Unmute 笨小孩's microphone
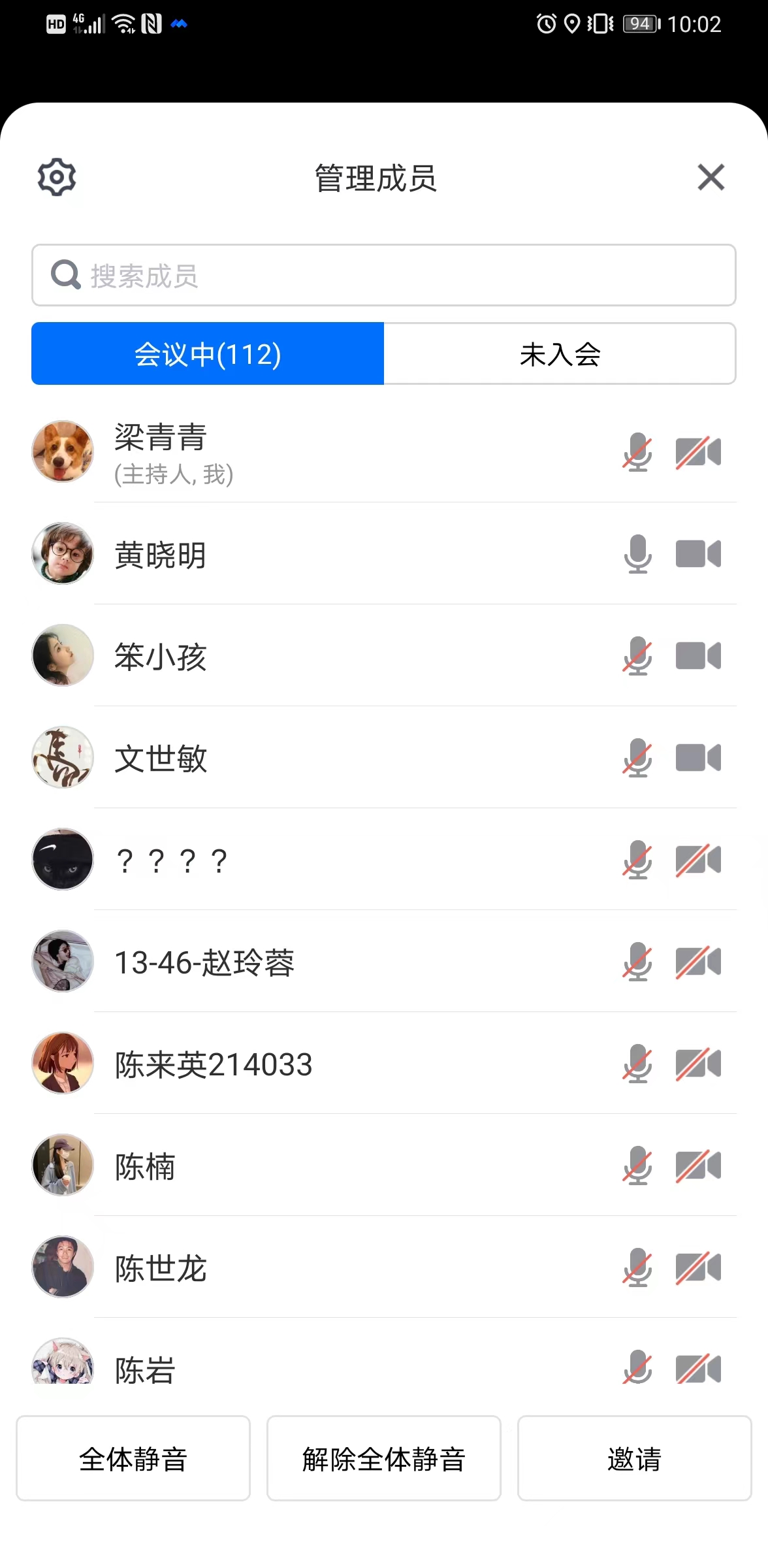The width and height of the screenshot is (768, 1568). pyautogui.click(x=637, y=656)
